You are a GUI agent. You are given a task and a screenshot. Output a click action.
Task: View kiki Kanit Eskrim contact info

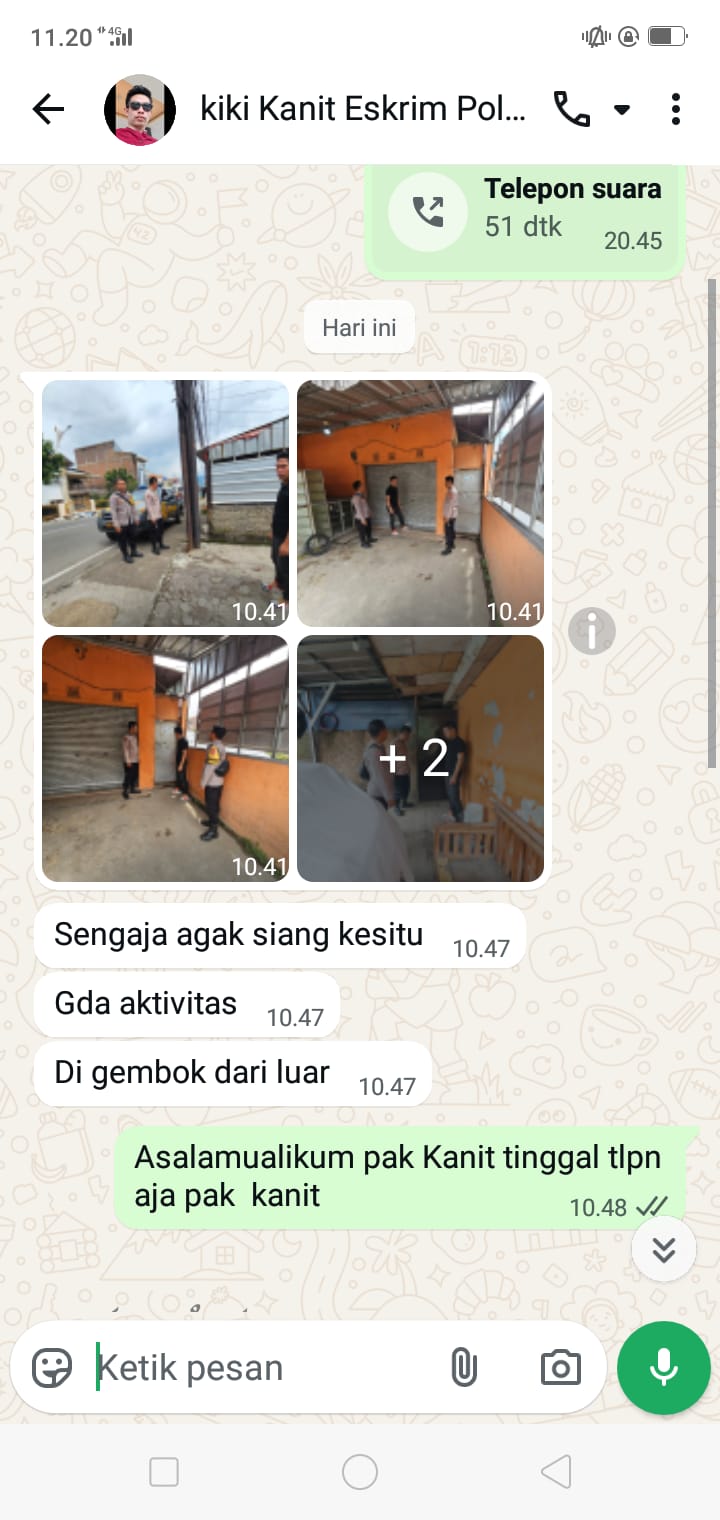point(362,109)
